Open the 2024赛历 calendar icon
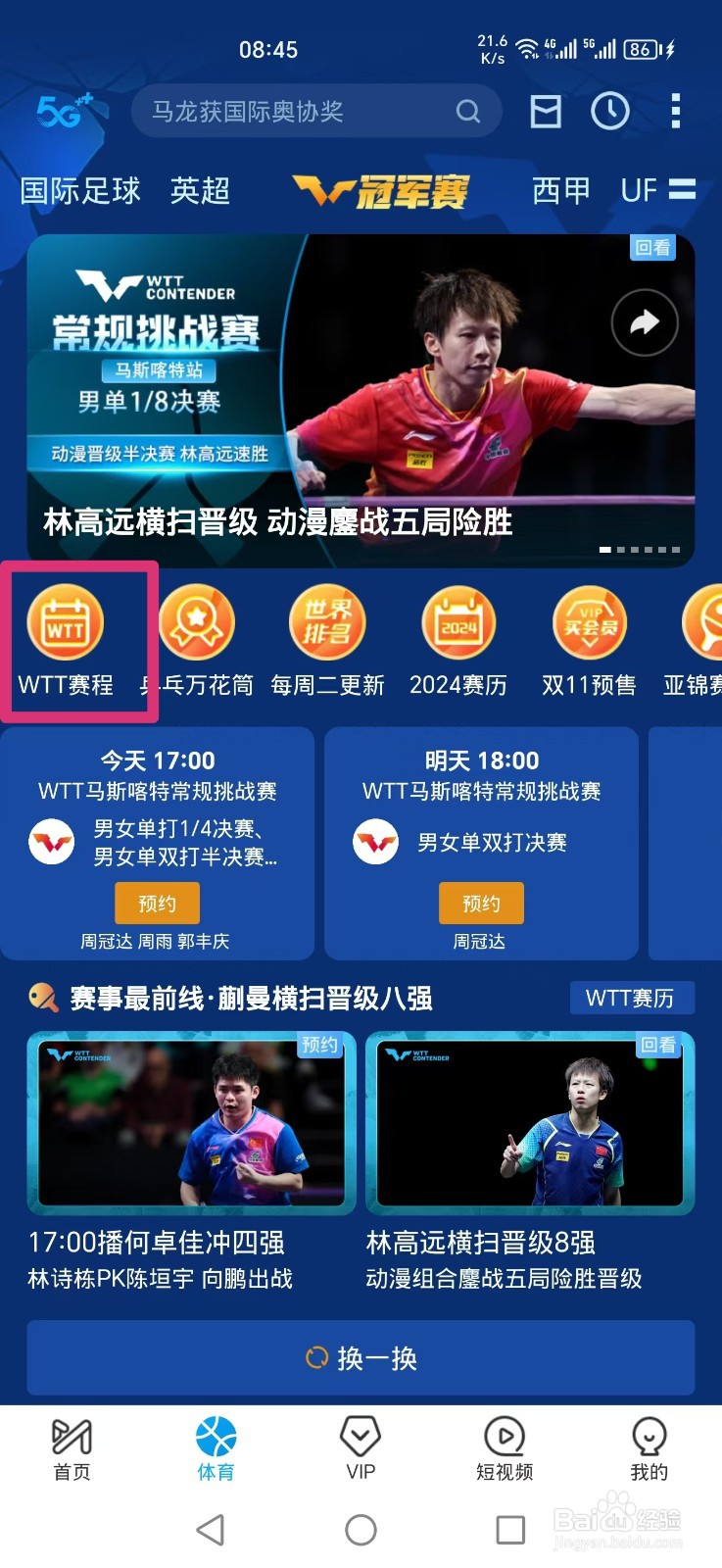The image size is (722, 1568). [x=458, y=622]
